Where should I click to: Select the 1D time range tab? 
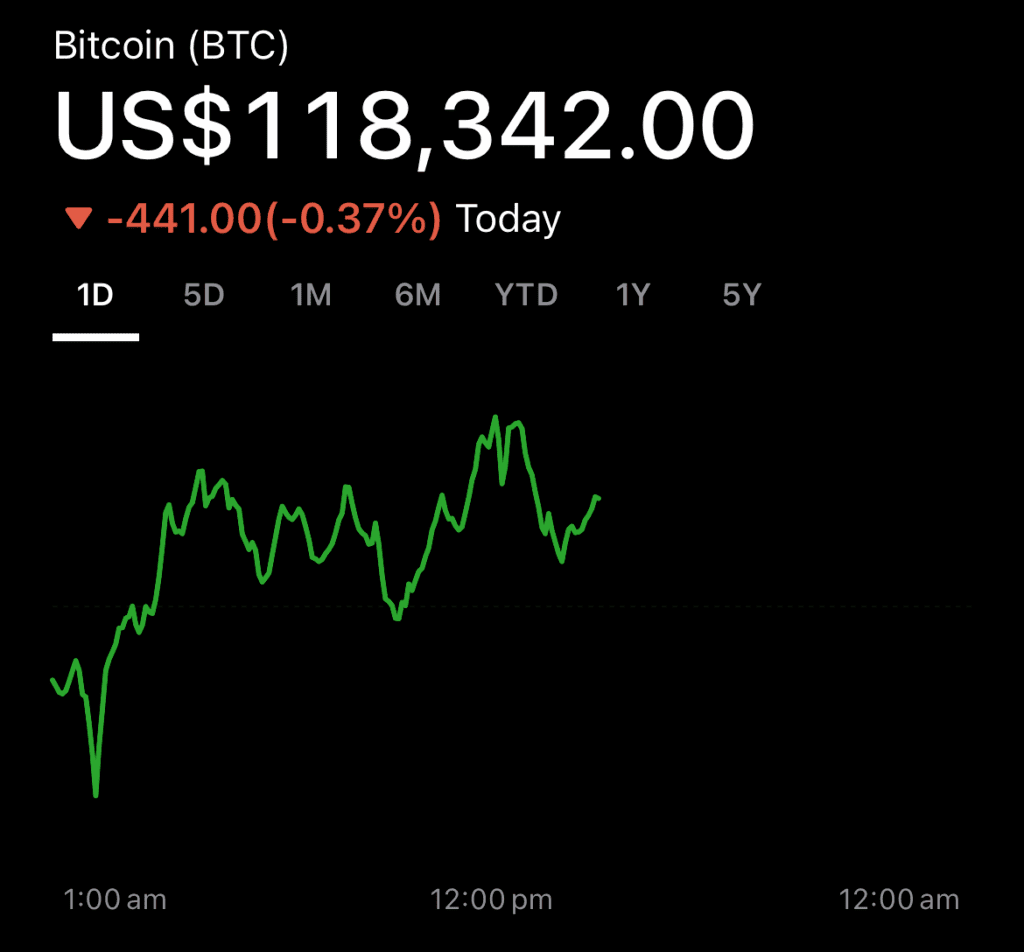[x=95, y=295]
